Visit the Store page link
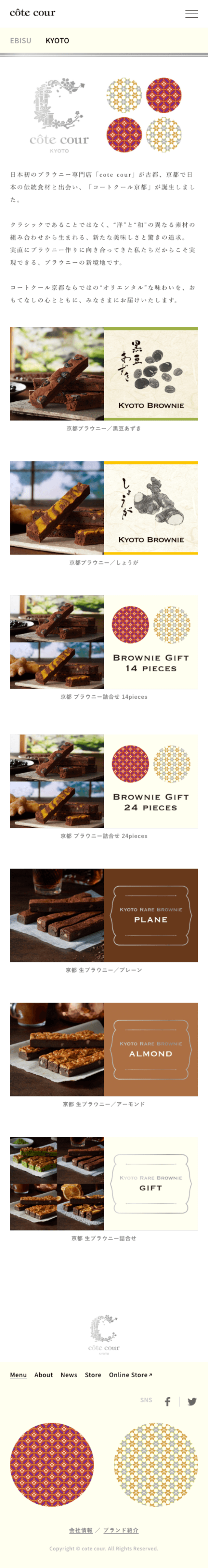 pyautogui.click(x=93, y=1375)
